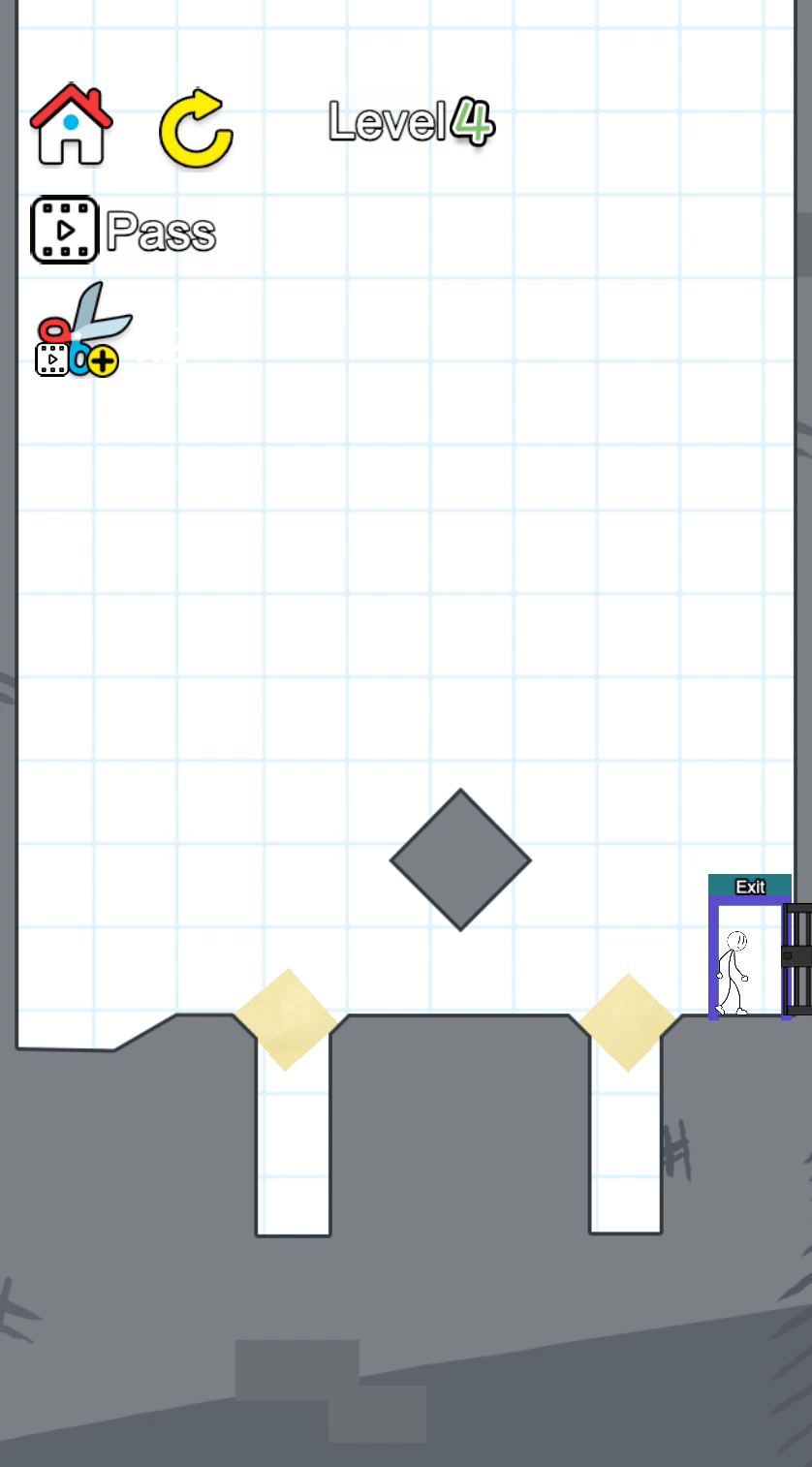
Task: Go to the home screen icon
Action: point(71,125)
